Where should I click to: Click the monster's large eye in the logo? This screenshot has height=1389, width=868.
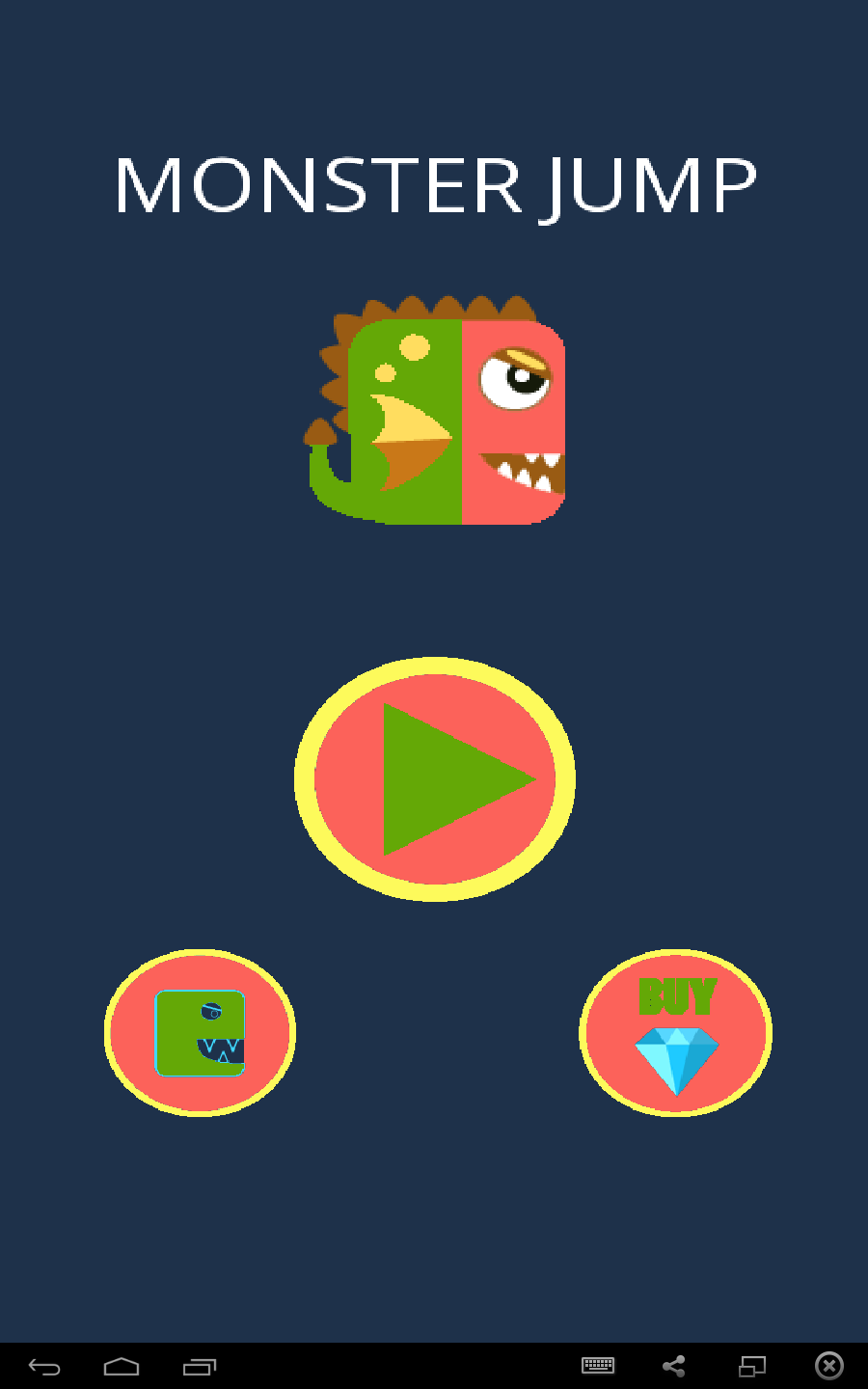pyautogui.click(x=514, y=378)
